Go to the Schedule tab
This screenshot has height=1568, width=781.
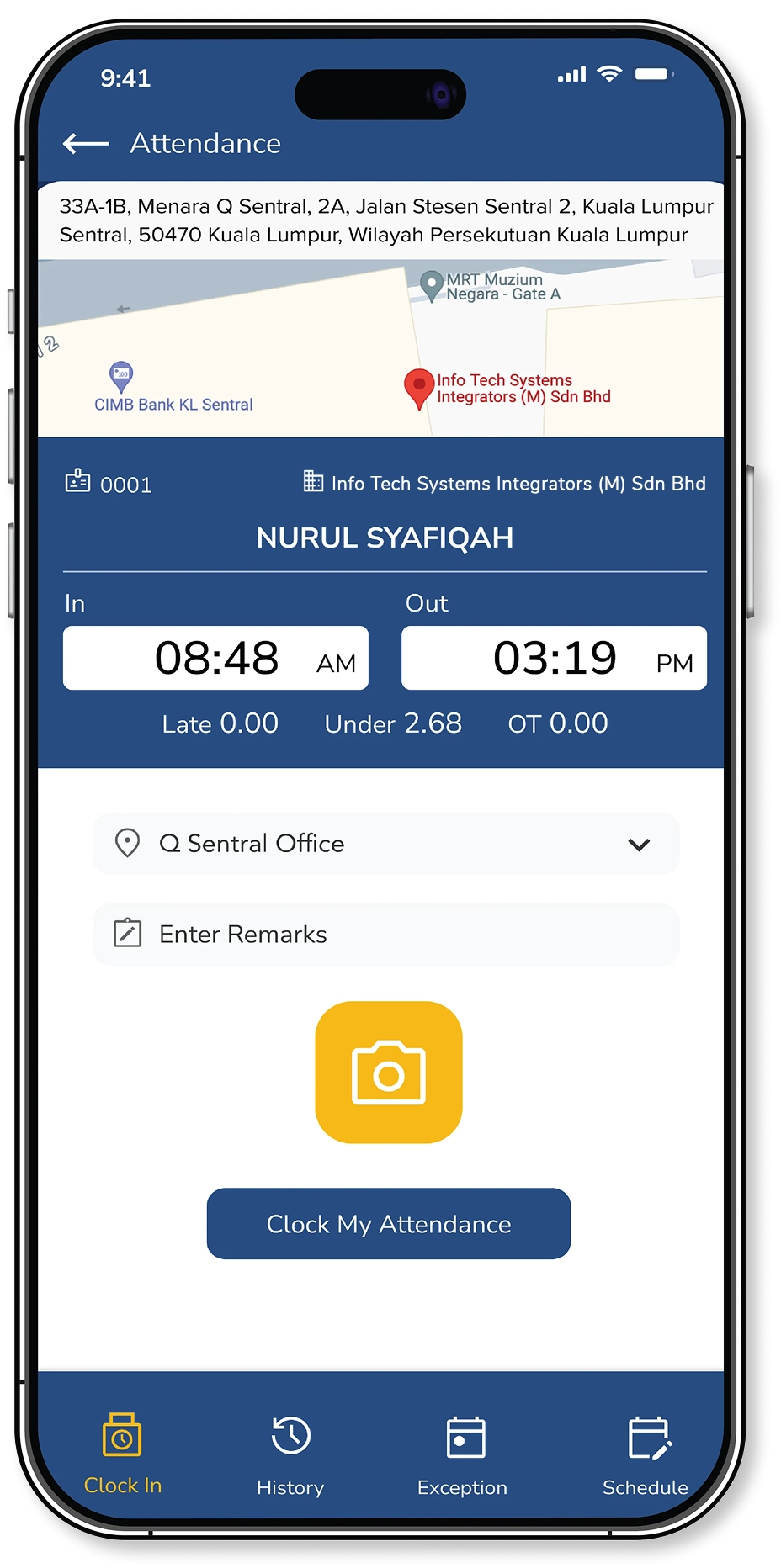point(646,1455)
